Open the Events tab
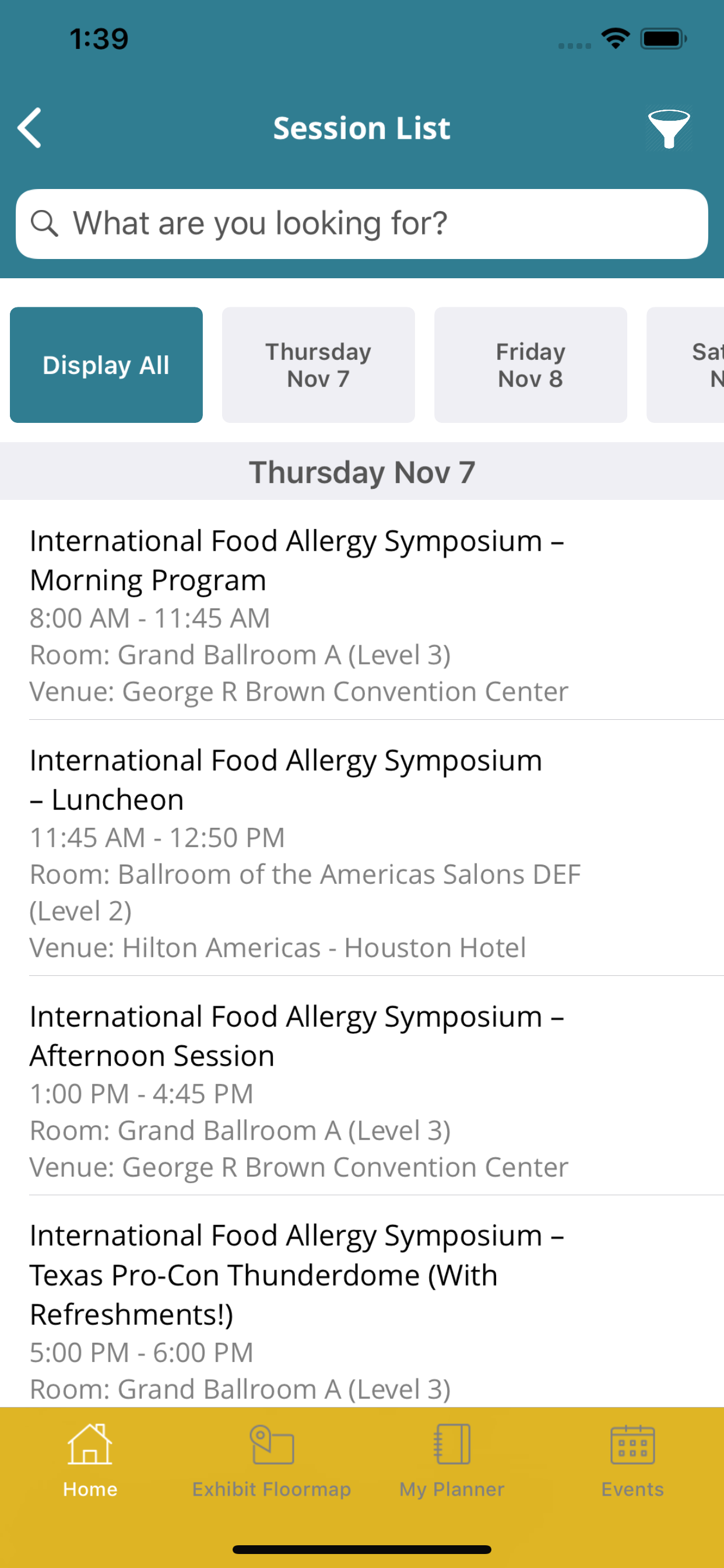The width and height of the screenshot is (724, 1568). pyautogui.click(x=632, y=1461)
